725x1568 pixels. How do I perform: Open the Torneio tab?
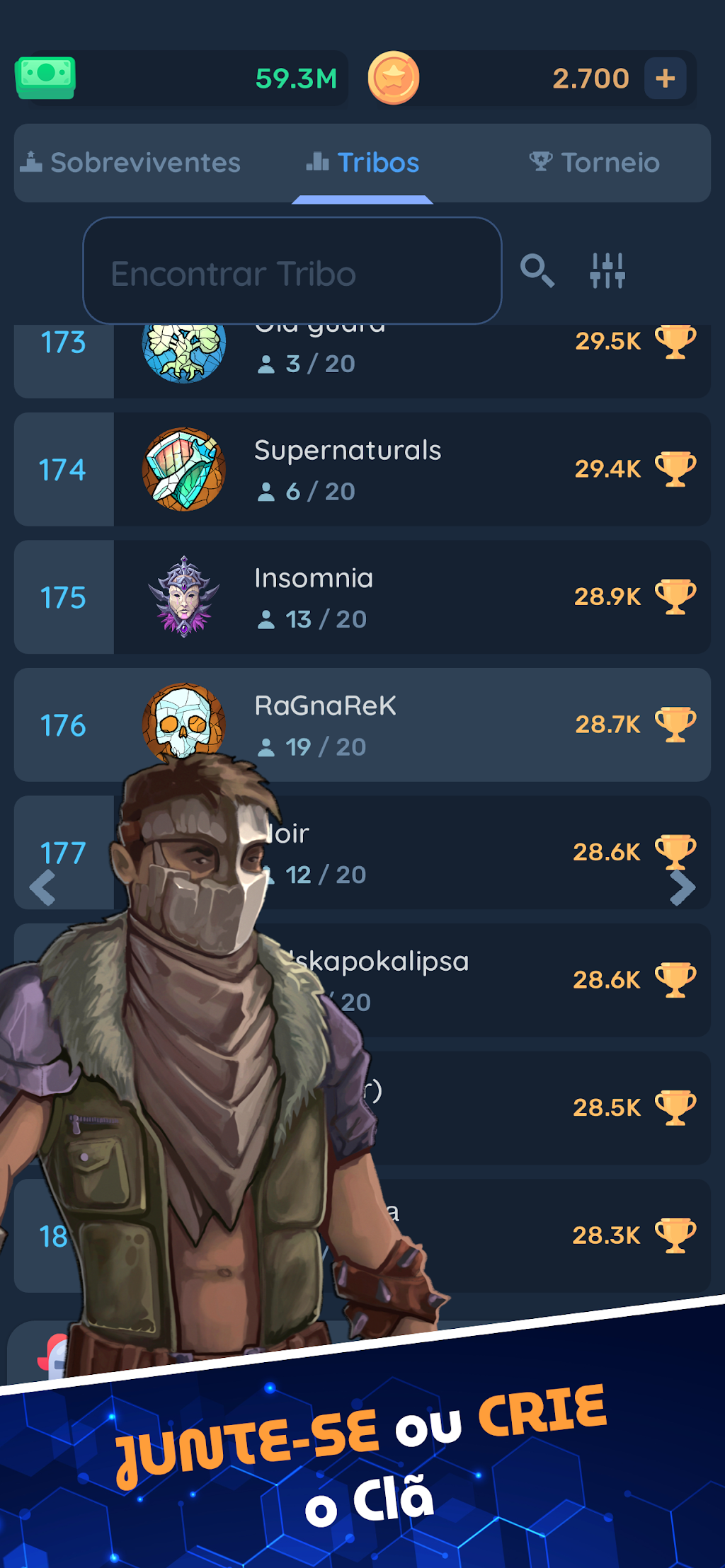tap(595, 163)
